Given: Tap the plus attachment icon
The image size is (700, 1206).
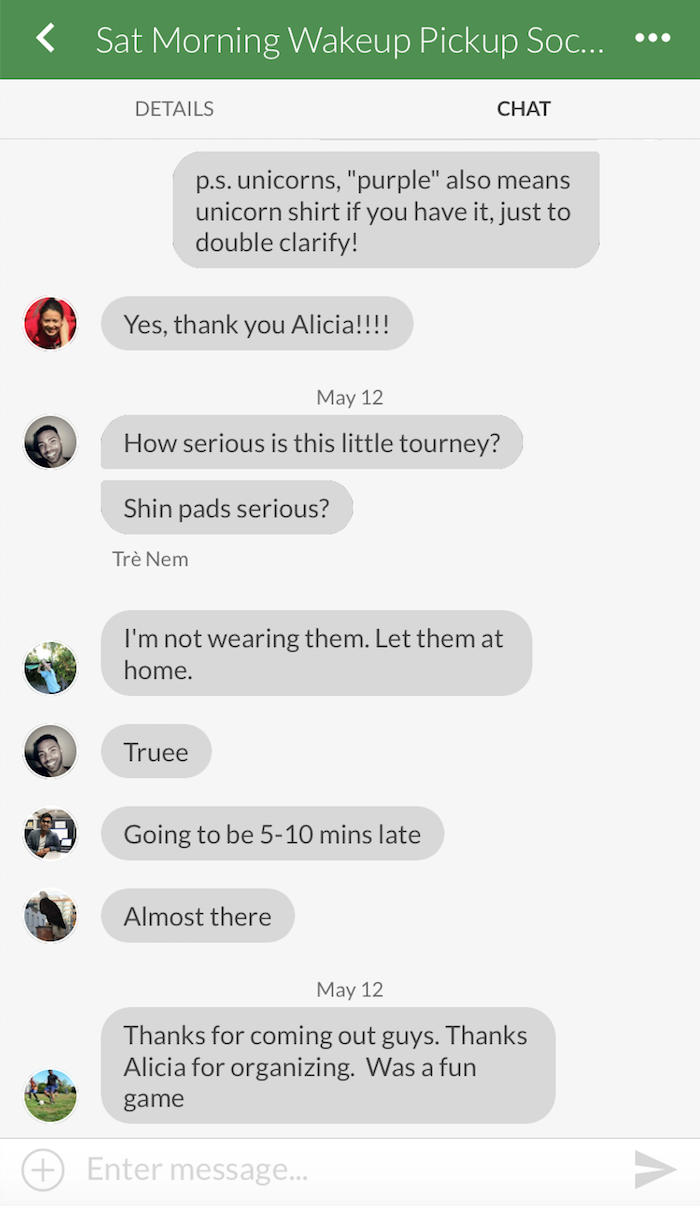Looking at the screenshot, I should coord(43,1169).
